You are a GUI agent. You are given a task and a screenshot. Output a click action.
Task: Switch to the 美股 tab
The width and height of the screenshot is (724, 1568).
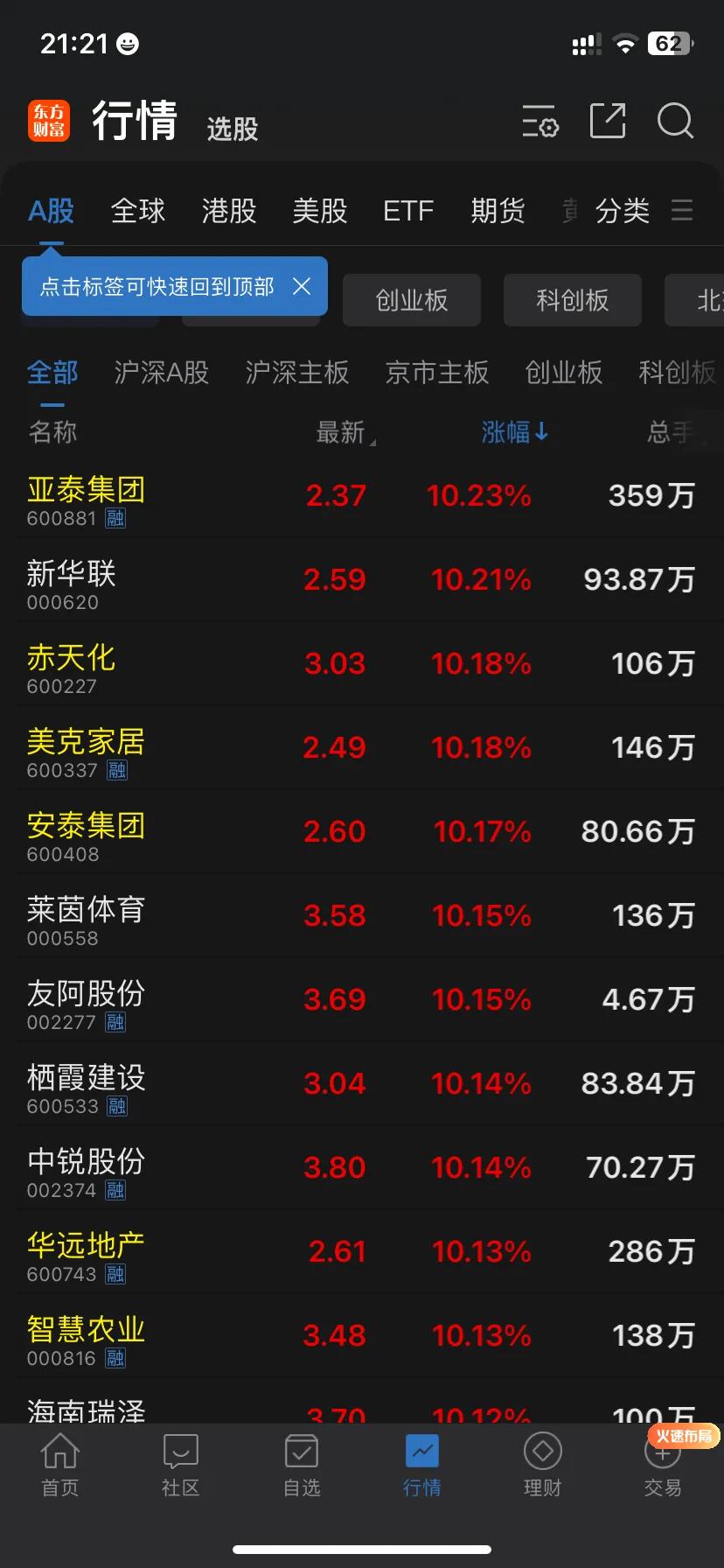pos(320,211)
